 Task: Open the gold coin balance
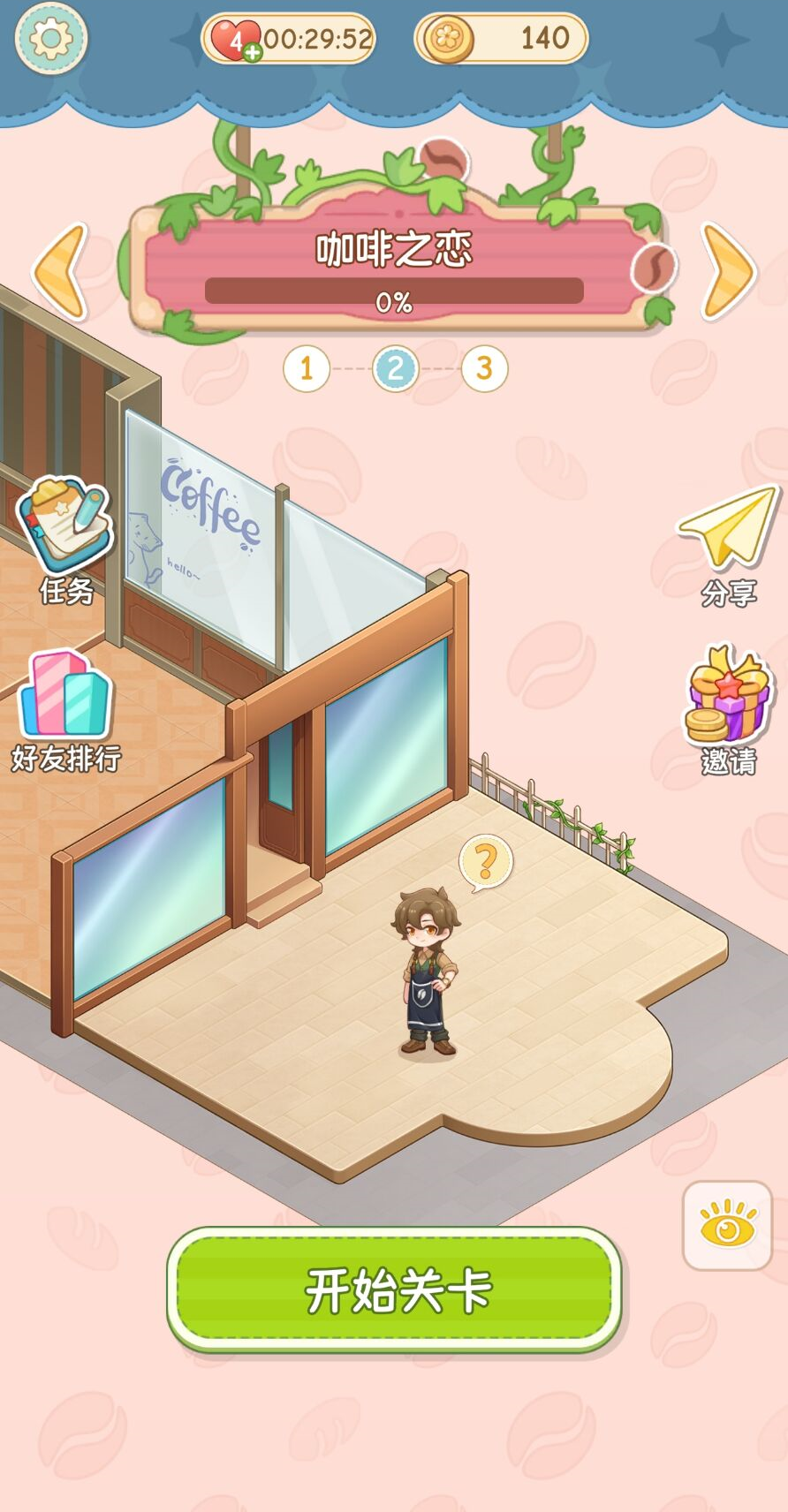501,38
